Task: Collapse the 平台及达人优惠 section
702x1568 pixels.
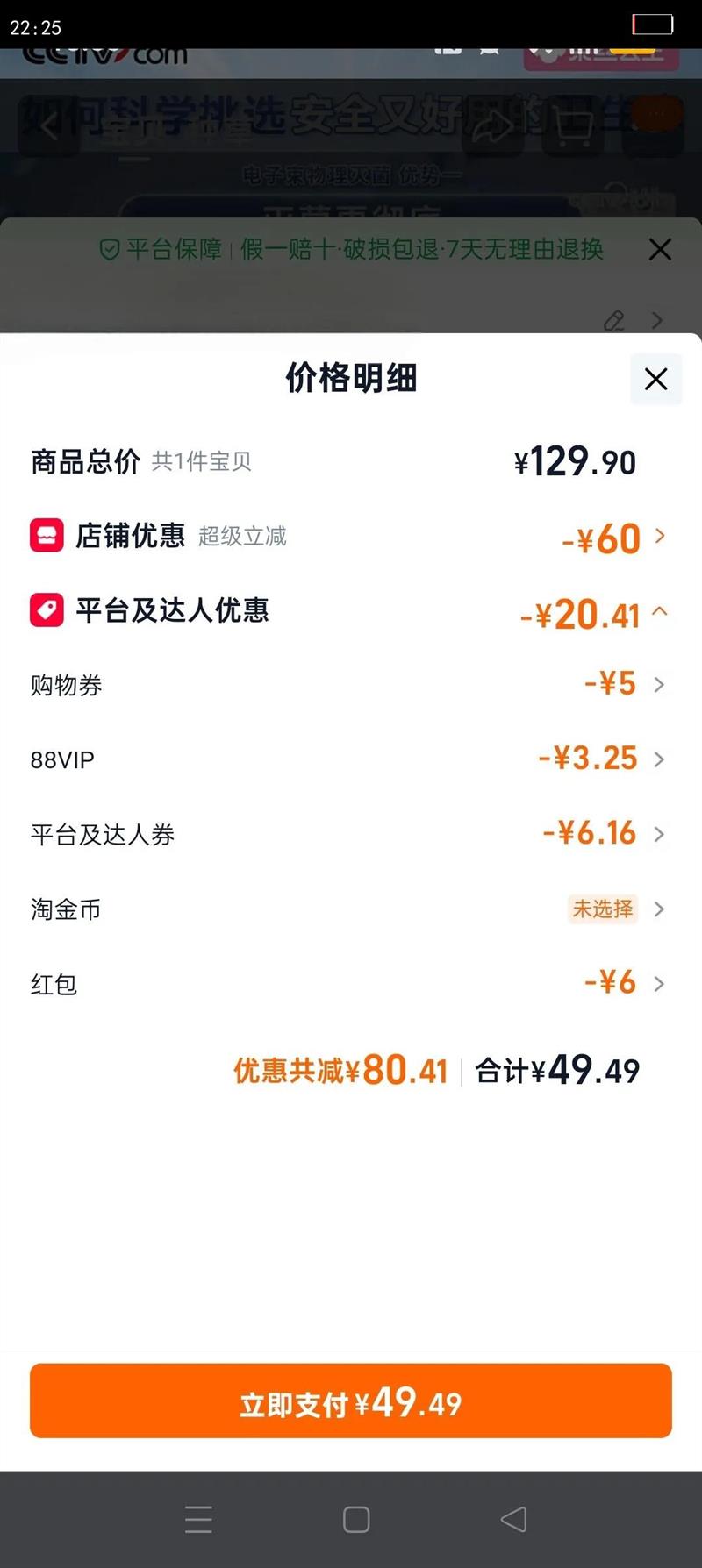Action: point(660,612)
